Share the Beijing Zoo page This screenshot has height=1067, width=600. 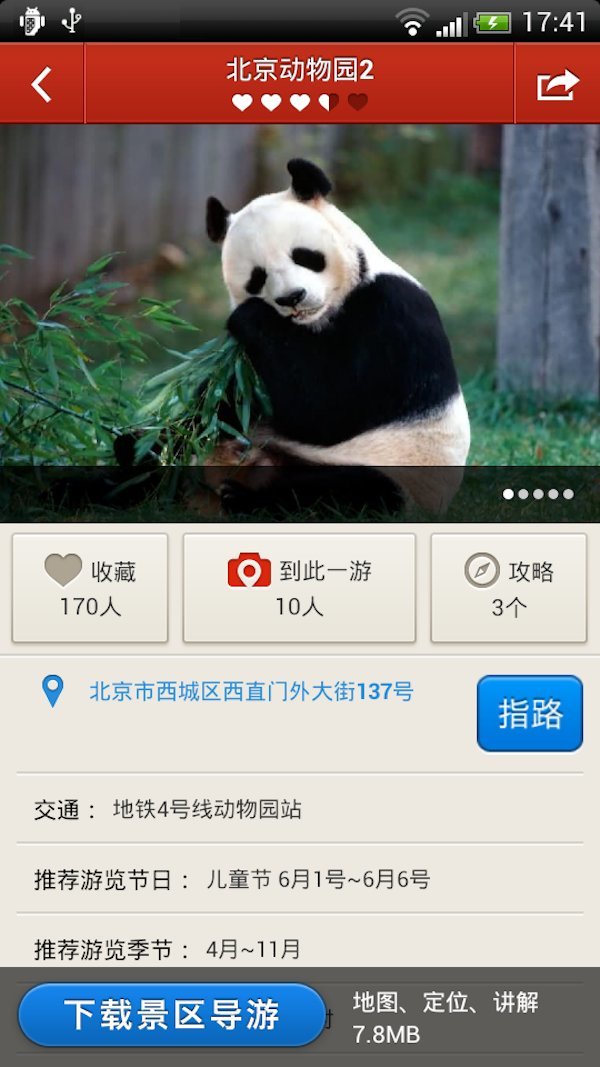click(x=557, y=84)
